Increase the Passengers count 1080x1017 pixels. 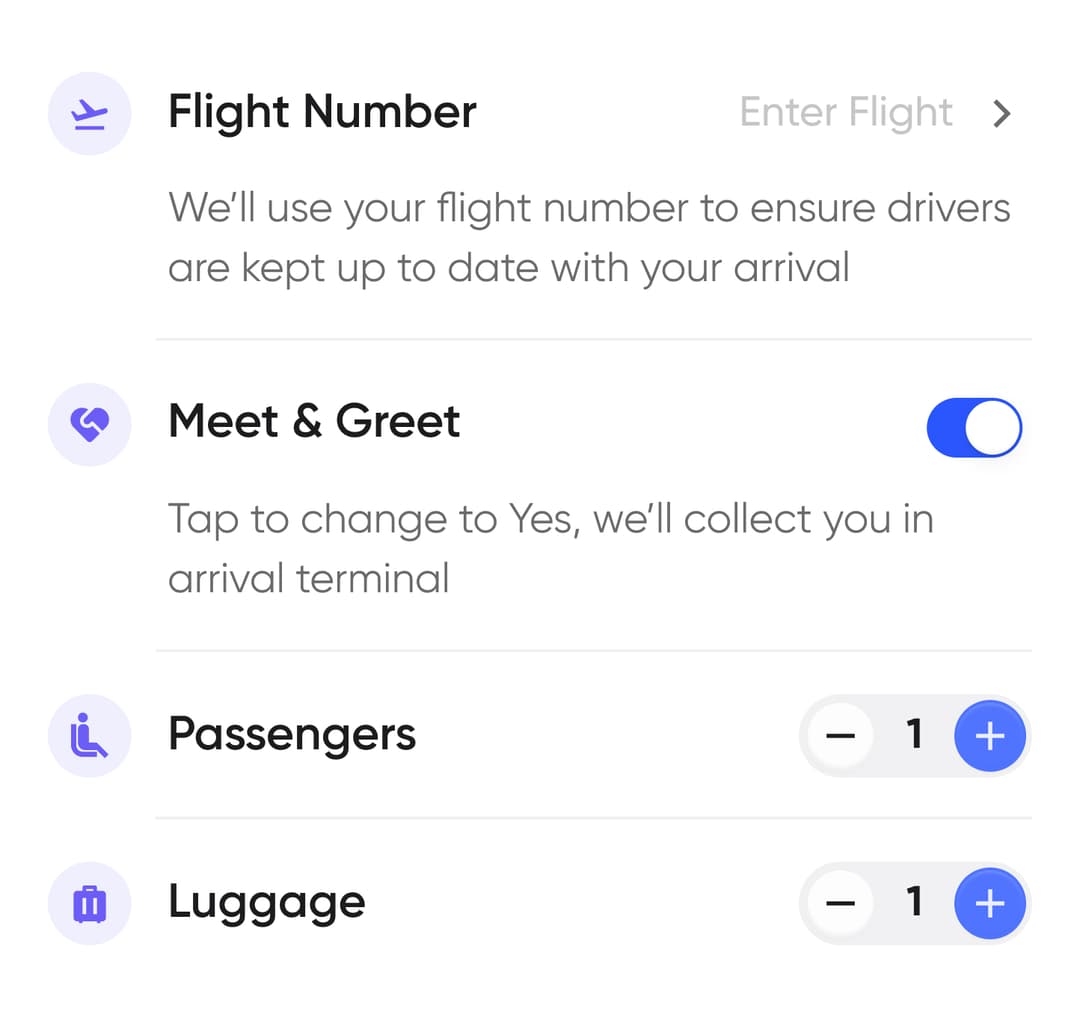[x=989, y=737]
